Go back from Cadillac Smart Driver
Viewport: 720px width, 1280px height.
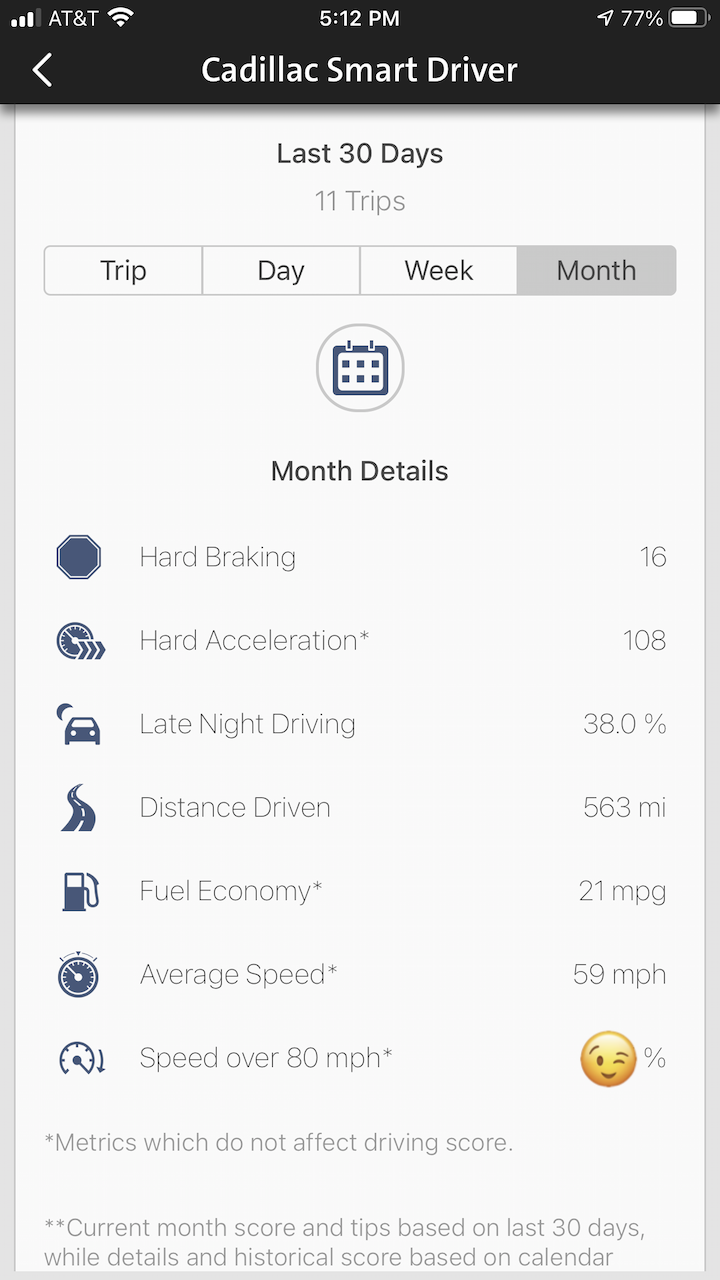click(42, 70)
